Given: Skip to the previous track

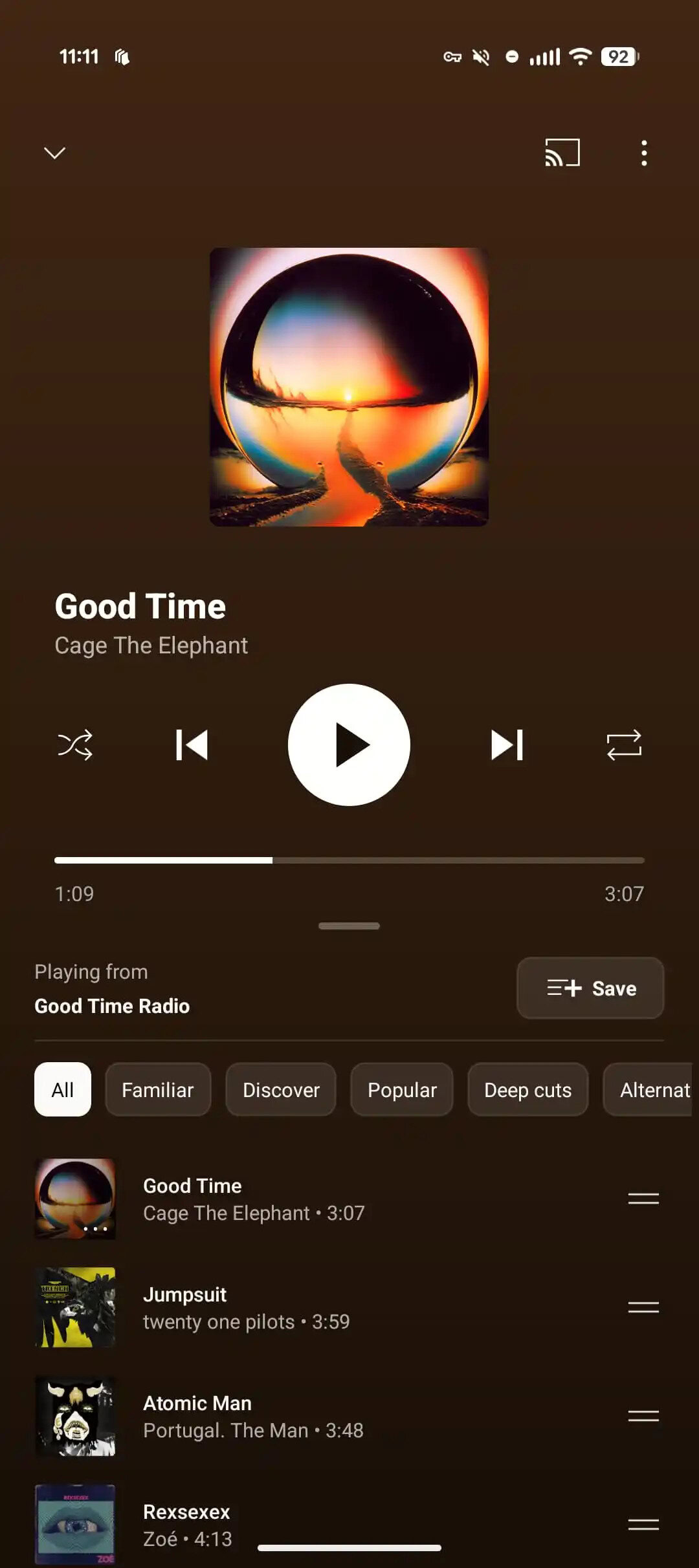Looking at the screenshot, I should pos(192,745).
